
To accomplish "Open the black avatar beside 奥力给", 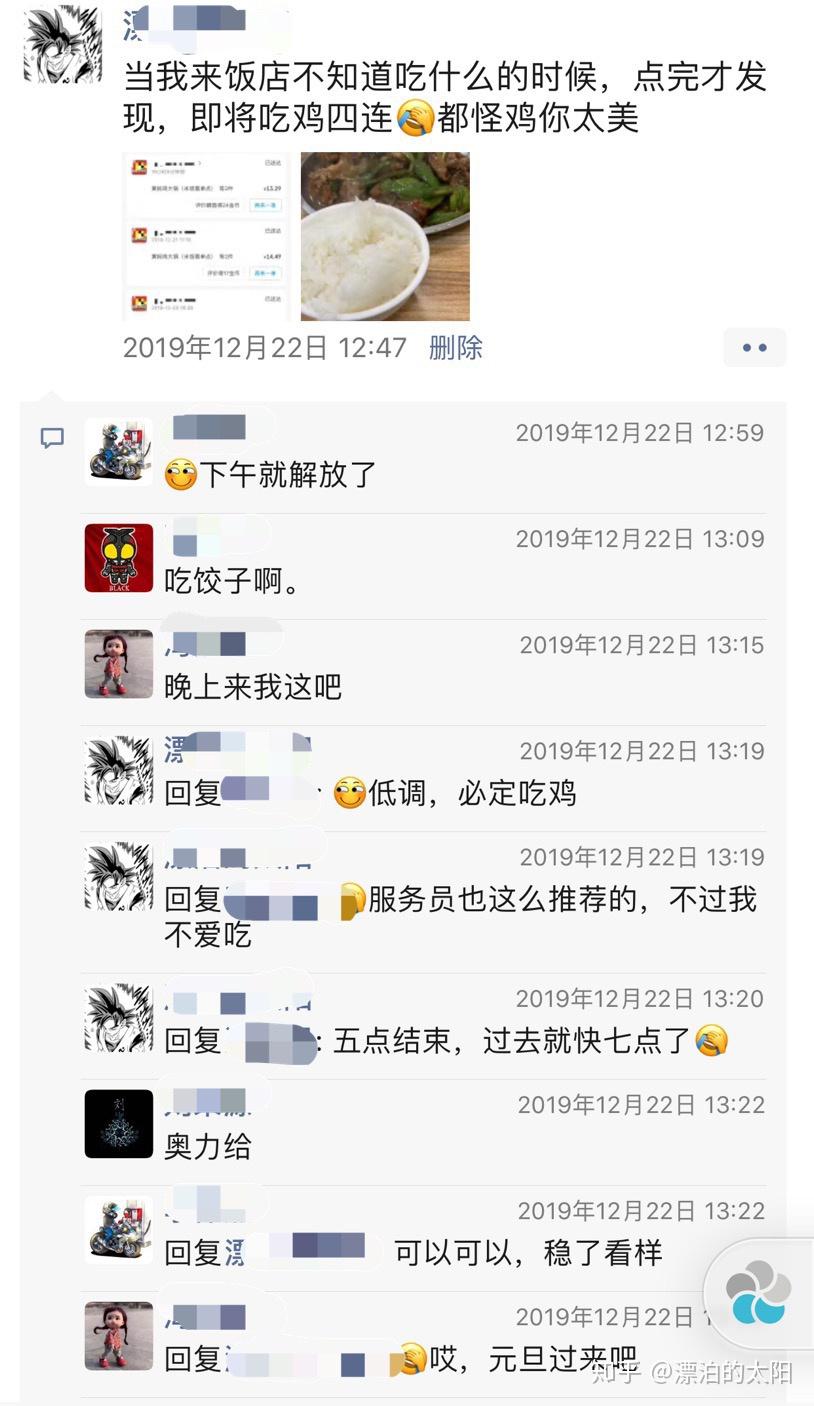I will (119, 1124).
